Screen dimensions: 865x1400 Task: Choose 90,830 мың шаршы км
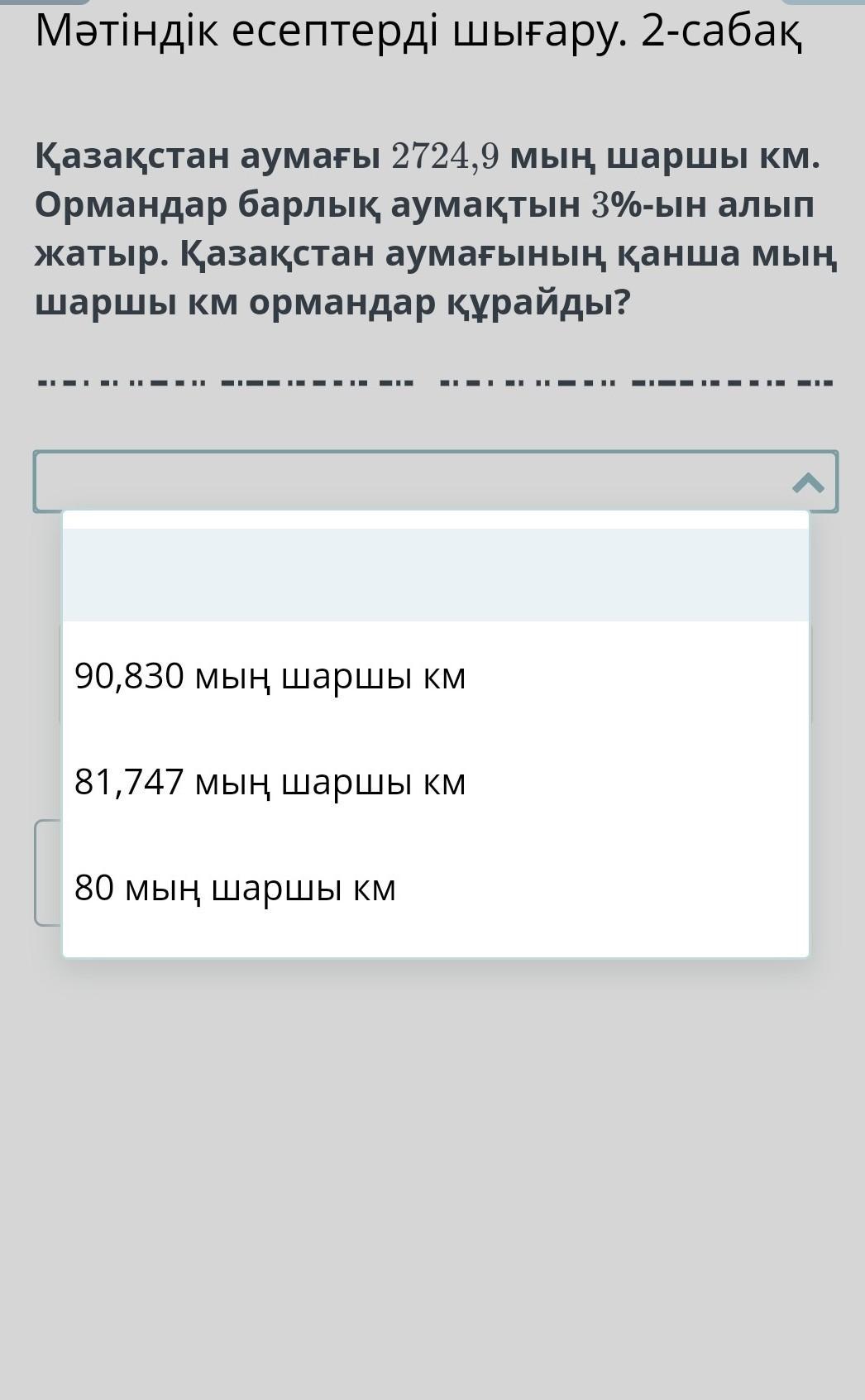click(436, 676)
